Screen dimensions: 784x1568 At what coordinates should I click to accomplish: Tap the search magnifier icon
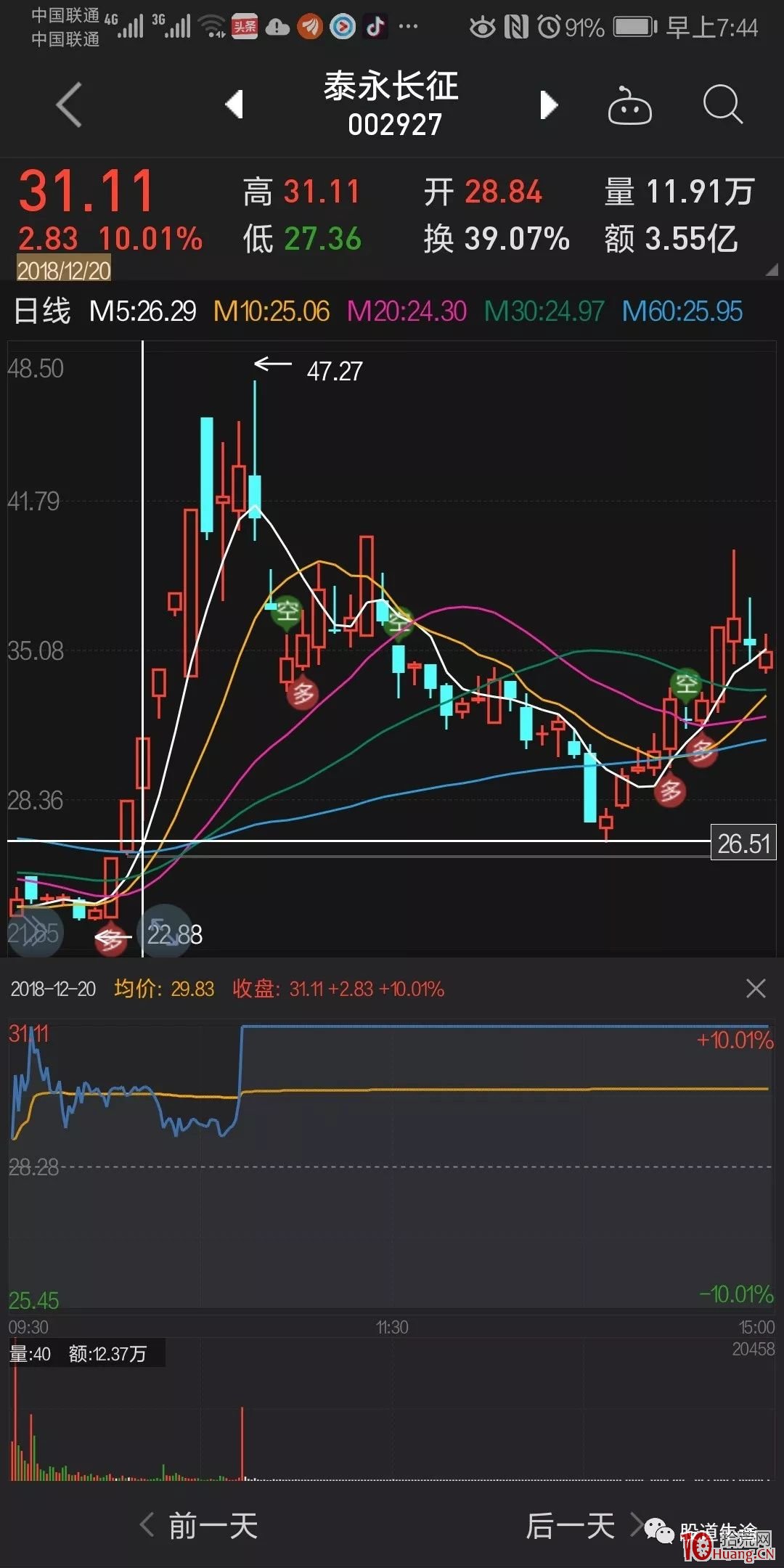click(720, 105)
